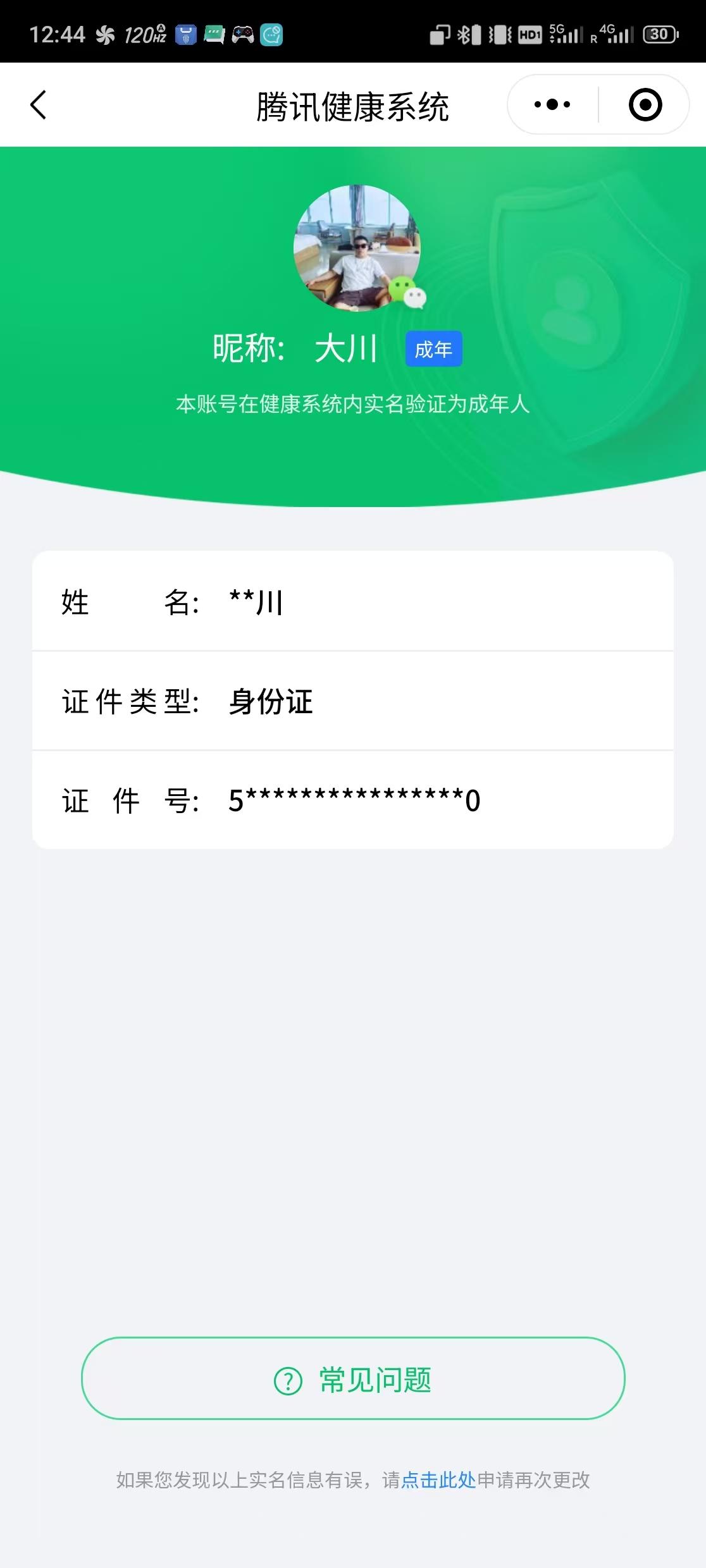
Task: Tap the WeChat logo badge on the avatar
Action: pos(406,291)
